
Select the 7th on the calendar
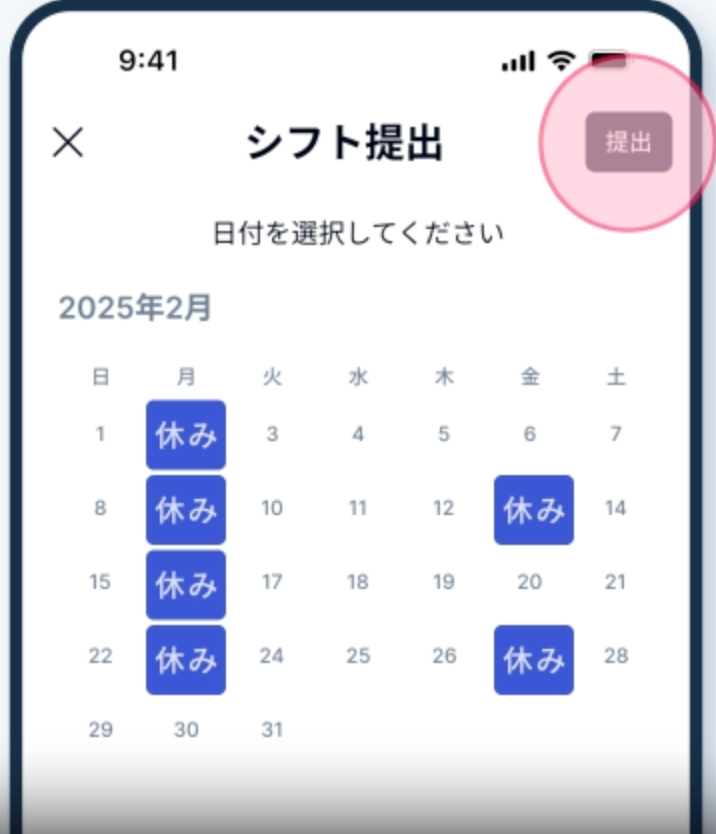(616, 434)
